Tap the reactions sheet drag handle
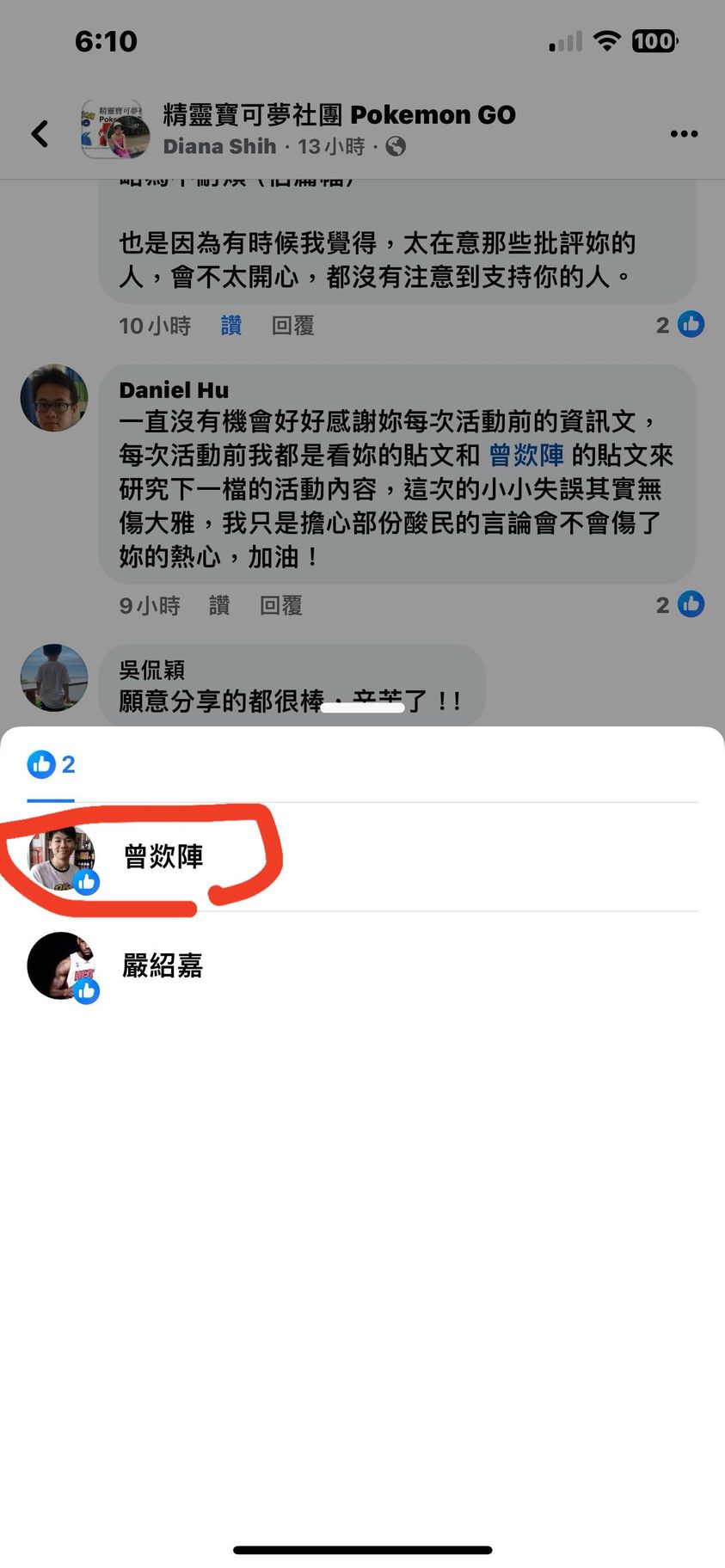This screenshot has width=725, height=1568. (x=362, y=708)
